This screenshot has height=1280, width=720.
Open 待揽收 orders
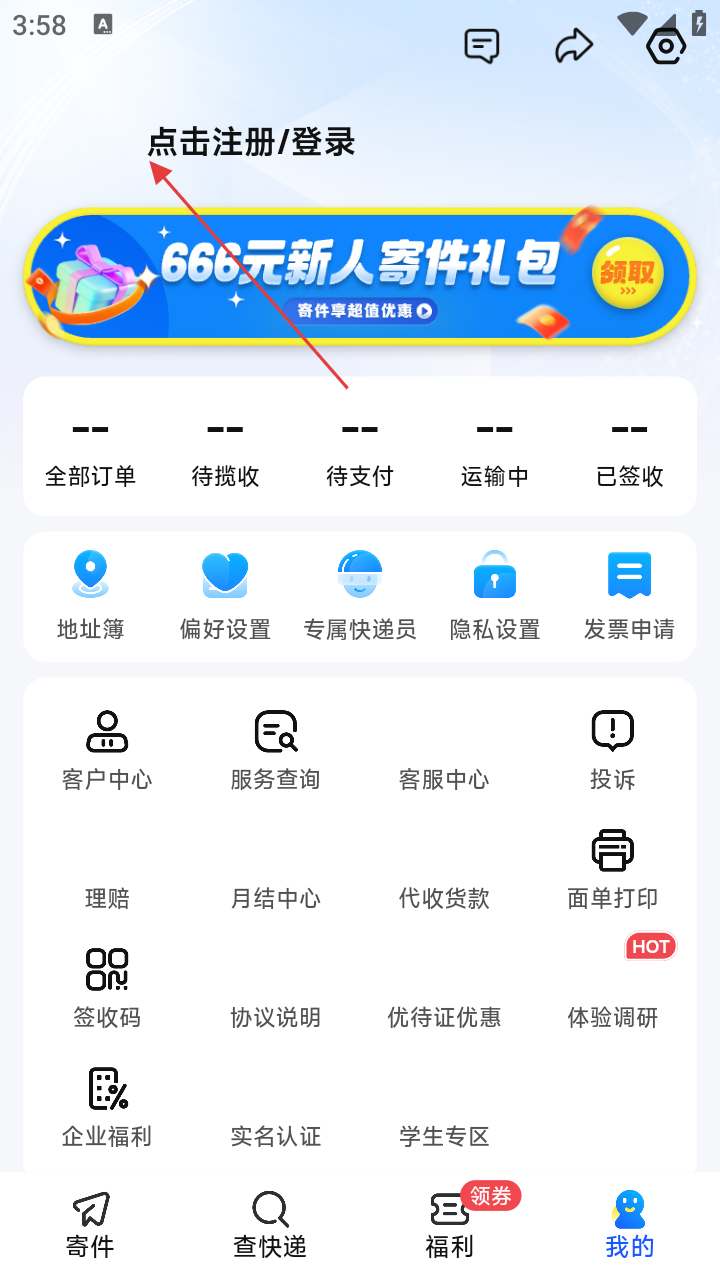tap(225, 453)
